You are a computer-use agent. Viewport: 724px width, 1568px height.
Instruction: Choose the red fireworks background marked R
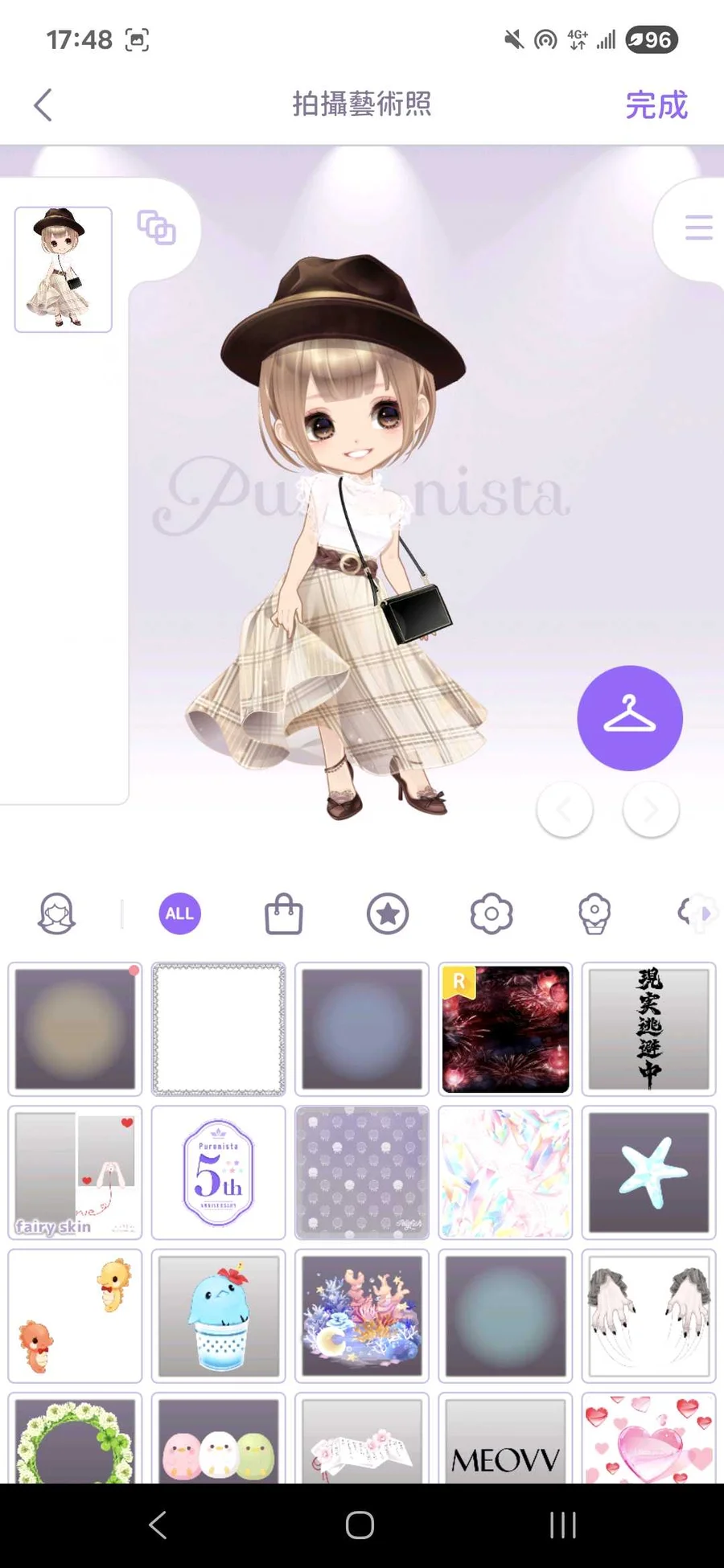click(505, 1029)
